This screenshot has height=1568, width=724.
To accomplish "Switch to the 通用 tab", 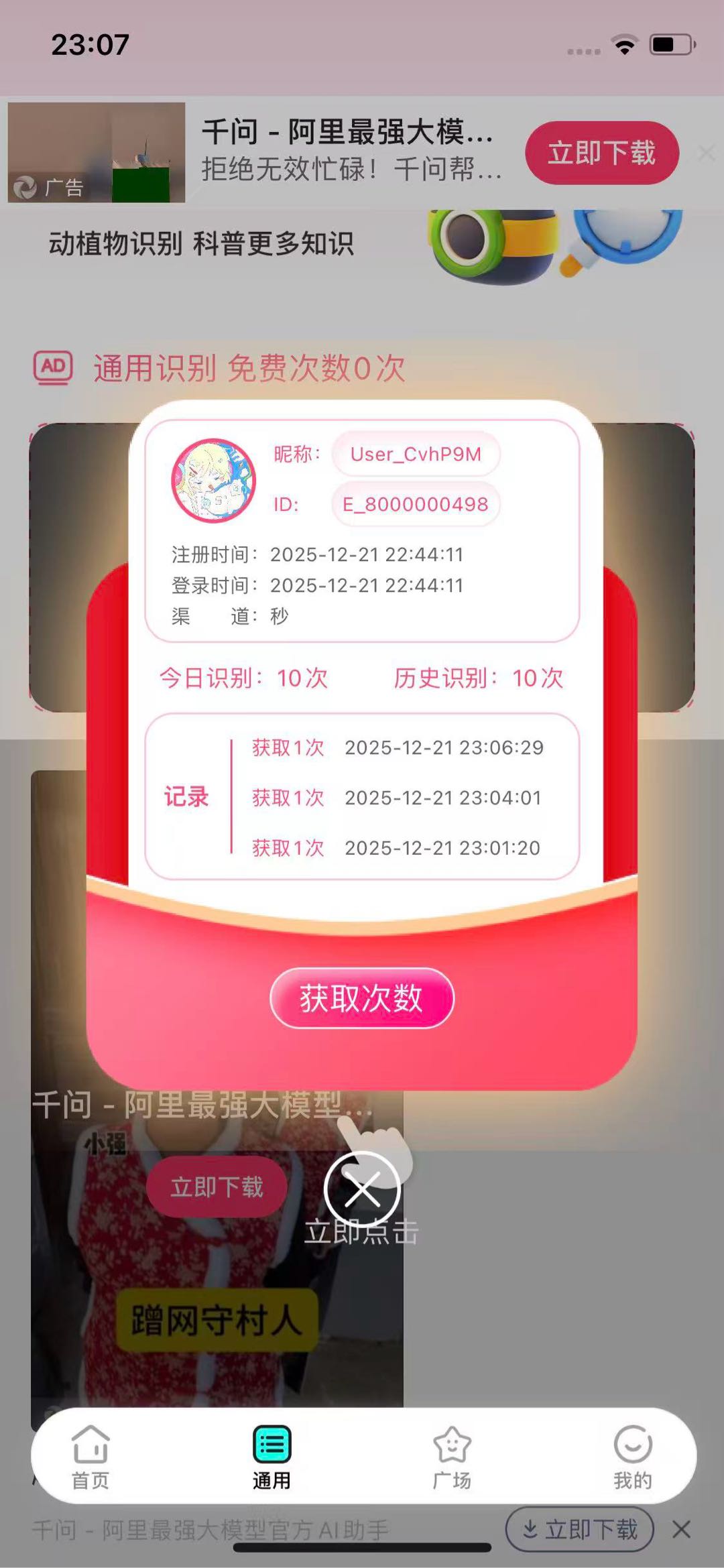I will point(271,1461).
